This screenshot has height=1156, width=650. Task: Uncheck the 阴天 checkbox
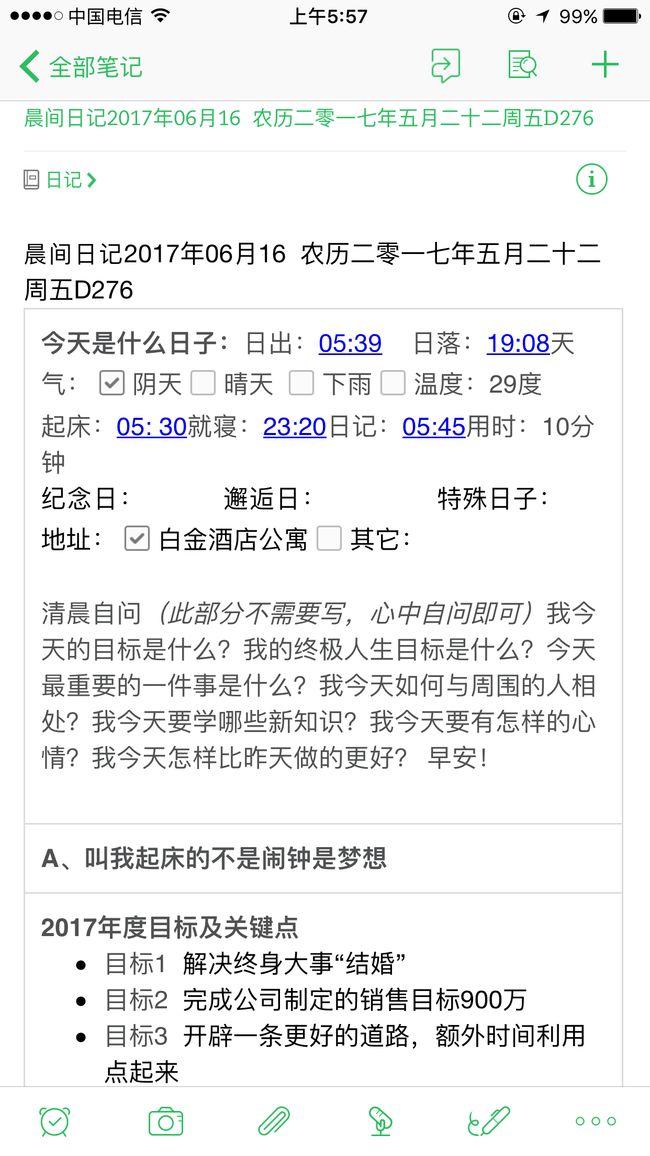pyautogui.click(x=112, y=383)
